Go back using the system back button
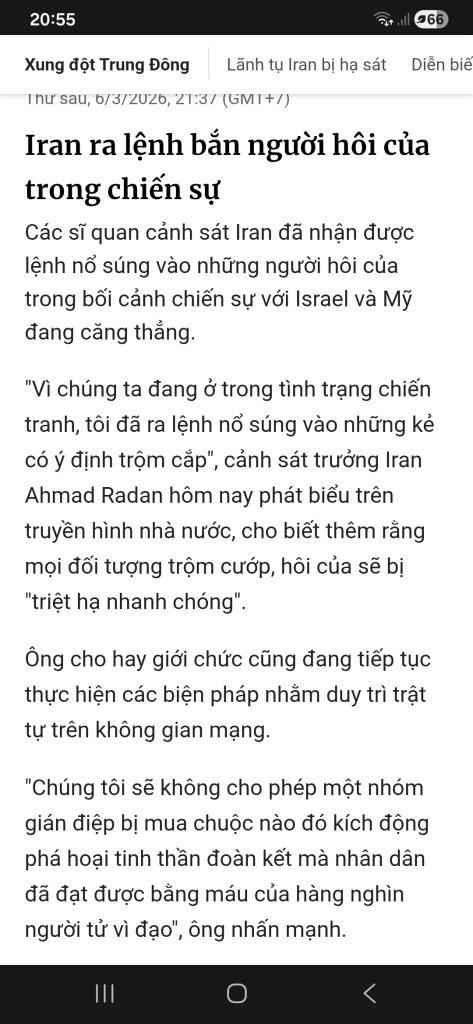Viewport: 473px width, 1024px height. tap(369, 993)
